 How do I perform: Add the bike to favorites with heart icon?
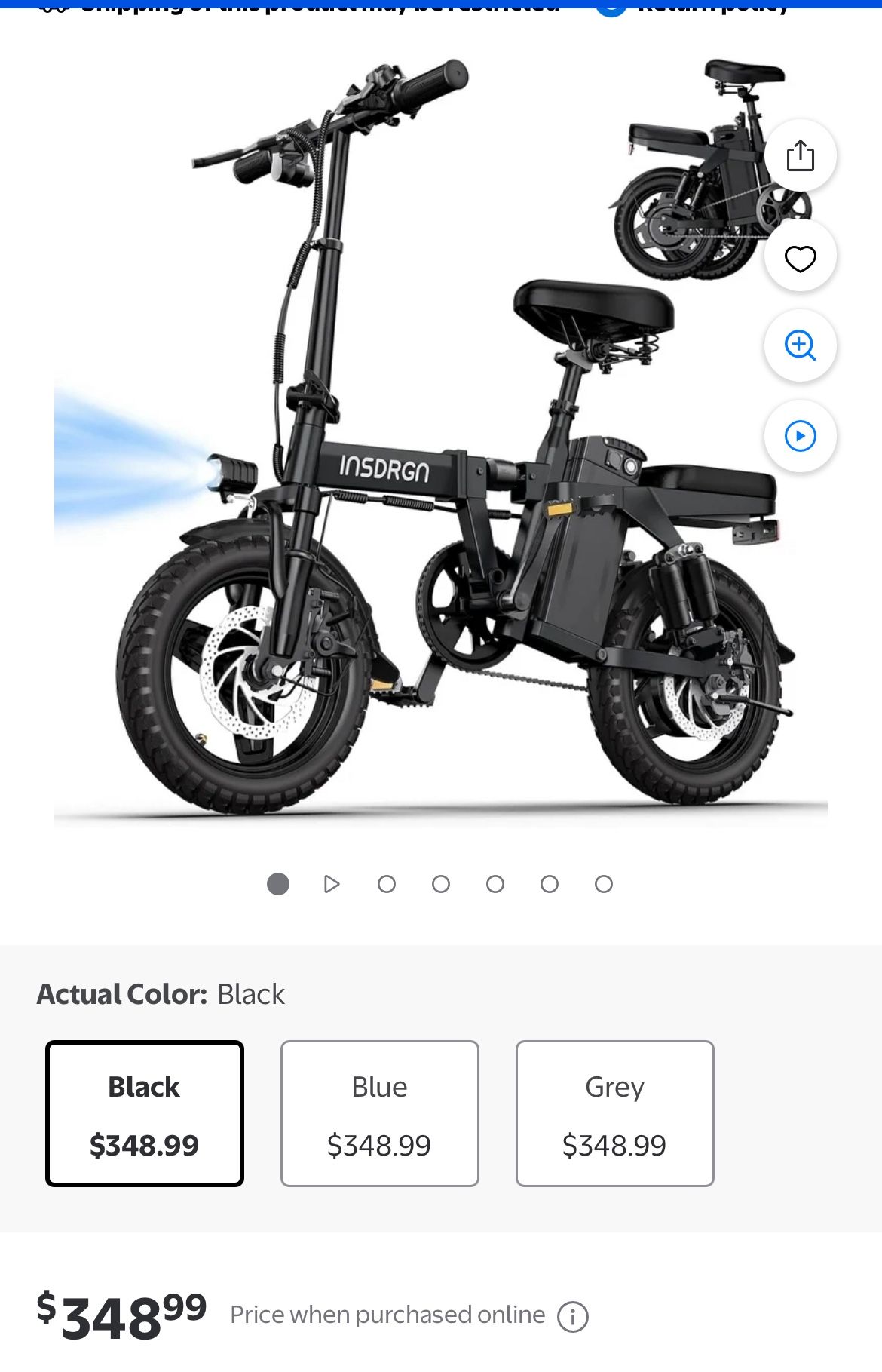(800, 258)
